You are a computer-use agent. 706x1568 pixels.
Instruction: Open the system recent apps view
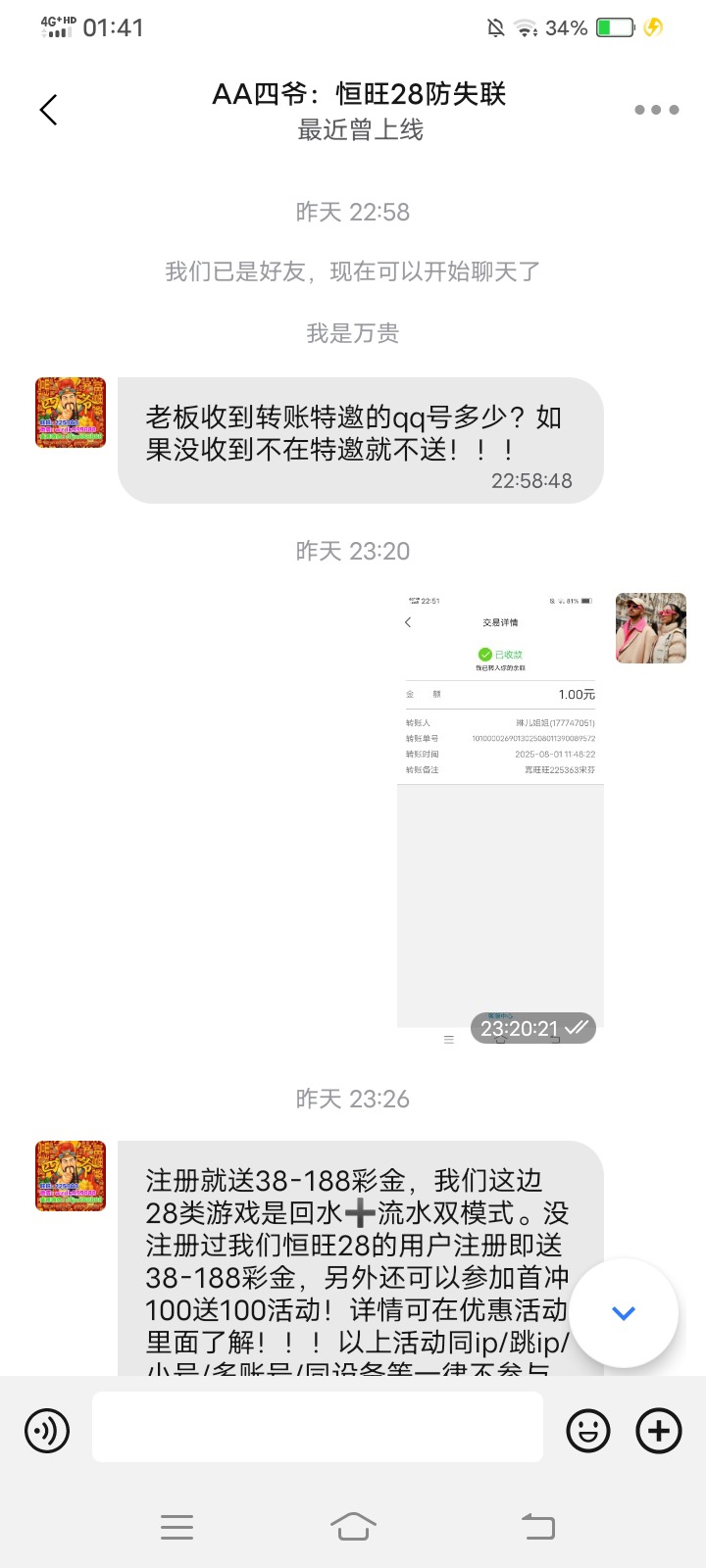[176, 1526]
